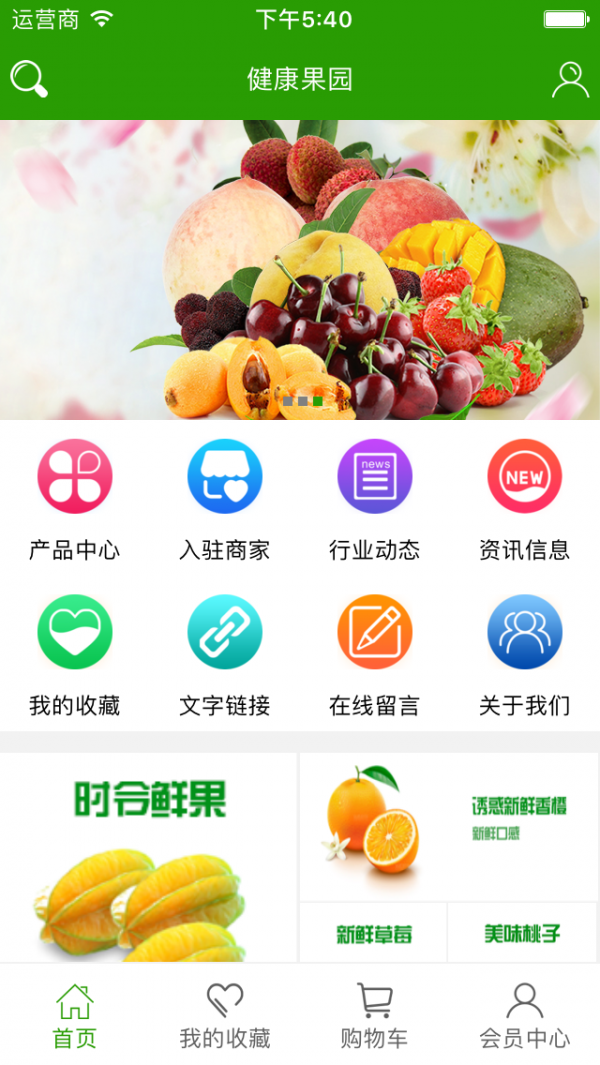Open the 时令鲜果 seasonal fruit card
Viewport: 600px width, 1065px height.
click(x=148, y=858)
